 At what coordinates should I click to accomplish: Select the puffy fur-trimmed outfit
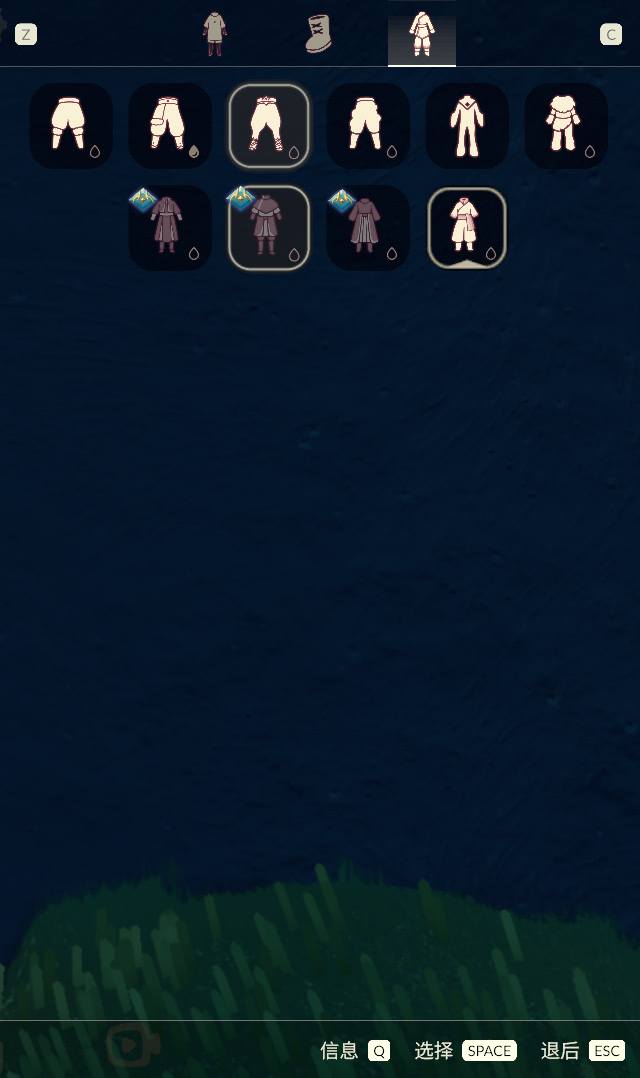566,126
